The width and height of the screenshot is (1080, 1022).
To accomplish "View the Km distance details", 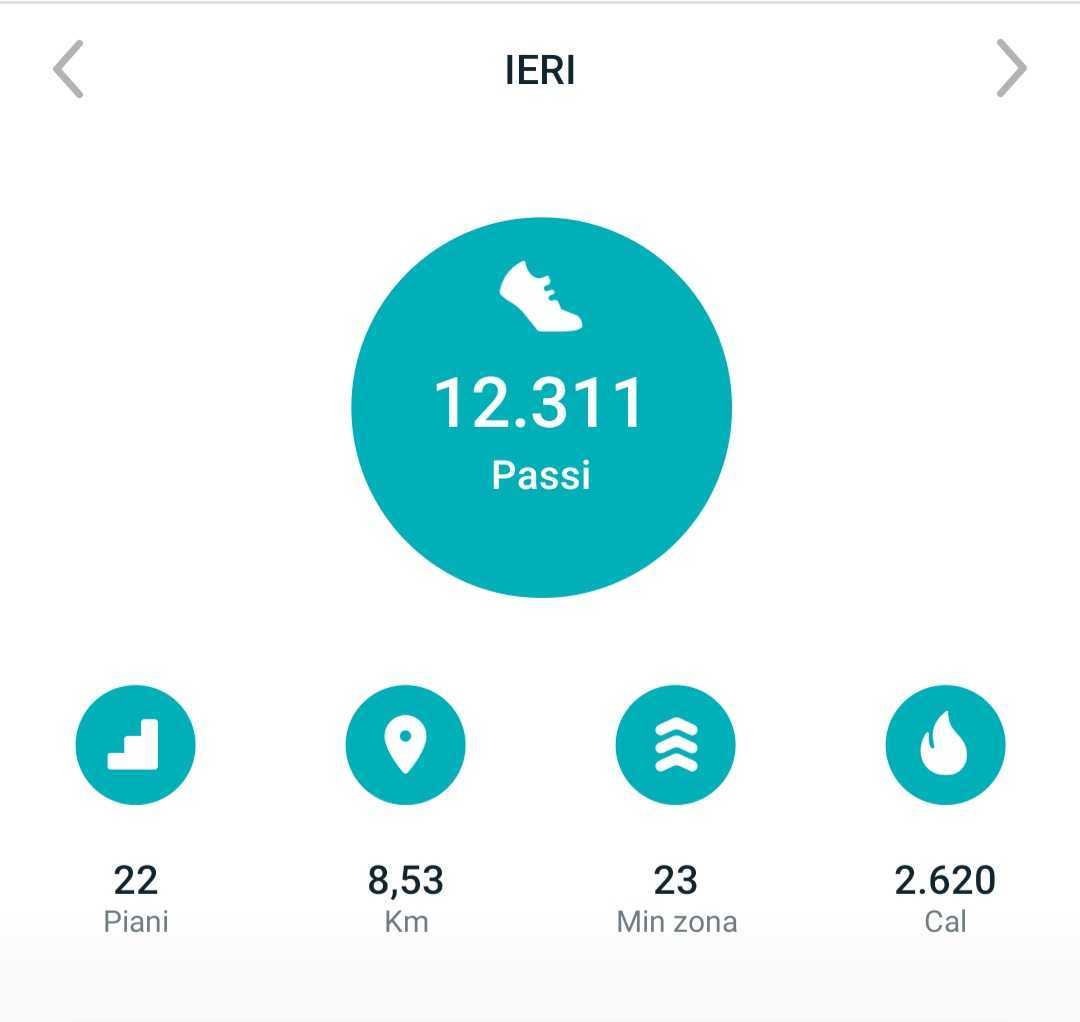I will pyautogui.click(x=405, y=745).
